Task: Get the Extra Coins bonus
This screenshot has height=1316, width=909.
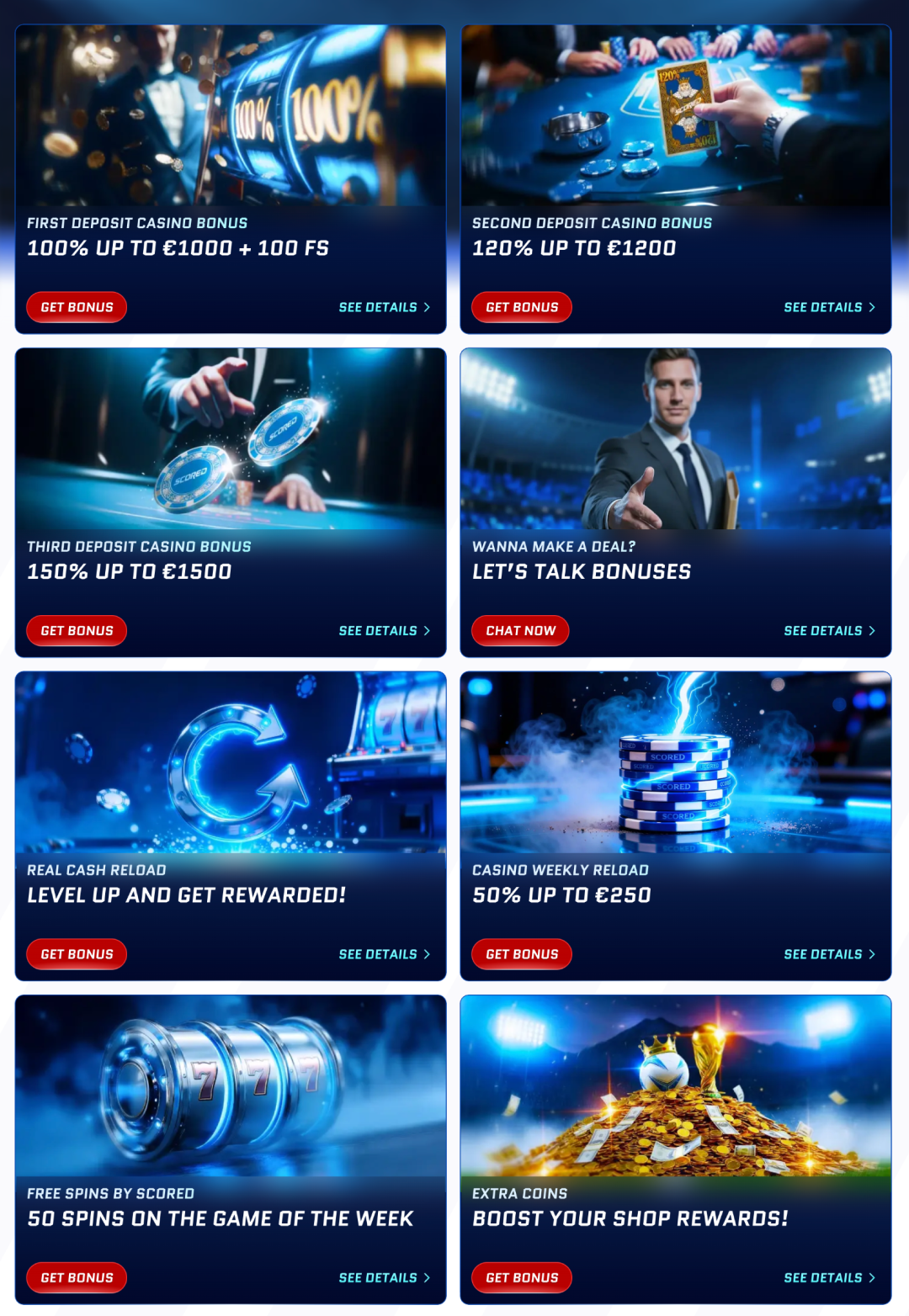Action: pyautogui.click(x=522, y=1277)
